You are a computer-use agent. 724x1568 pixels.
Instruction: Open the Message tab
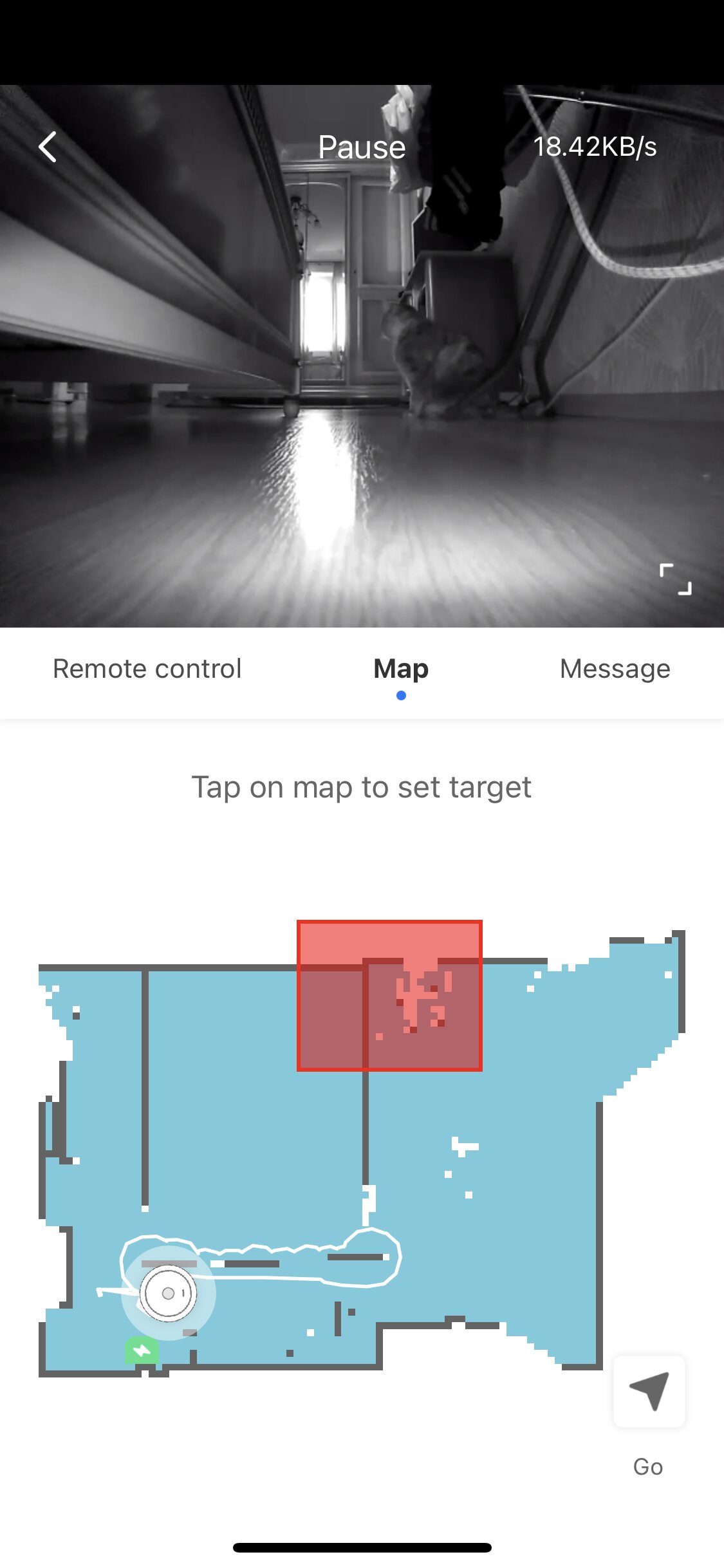[615, 669]
